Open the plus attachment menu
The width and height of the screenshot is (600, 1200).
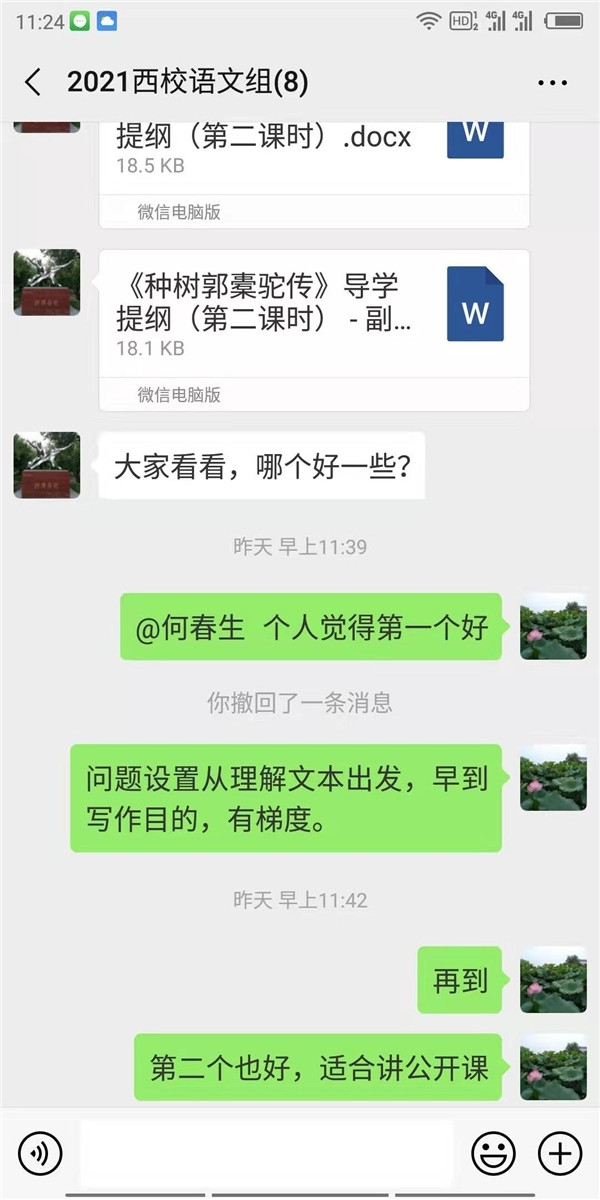(560, 1154)
